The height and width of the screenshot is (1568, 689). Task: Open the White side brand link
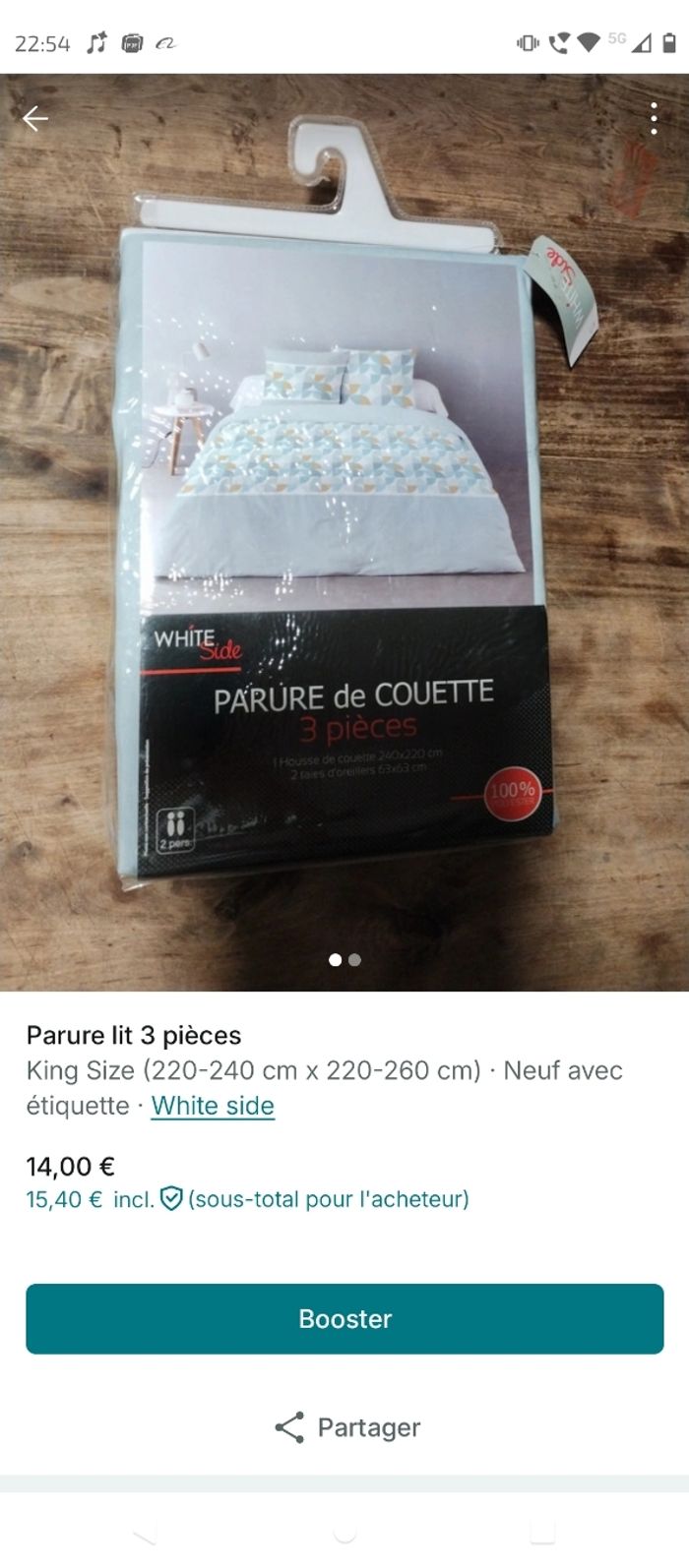(x=213, y=1106)
